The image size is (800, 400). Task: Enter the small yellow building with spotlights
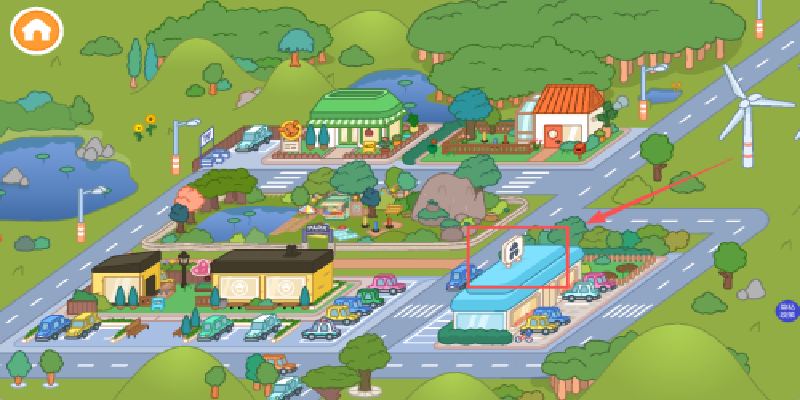pos(124,276)
